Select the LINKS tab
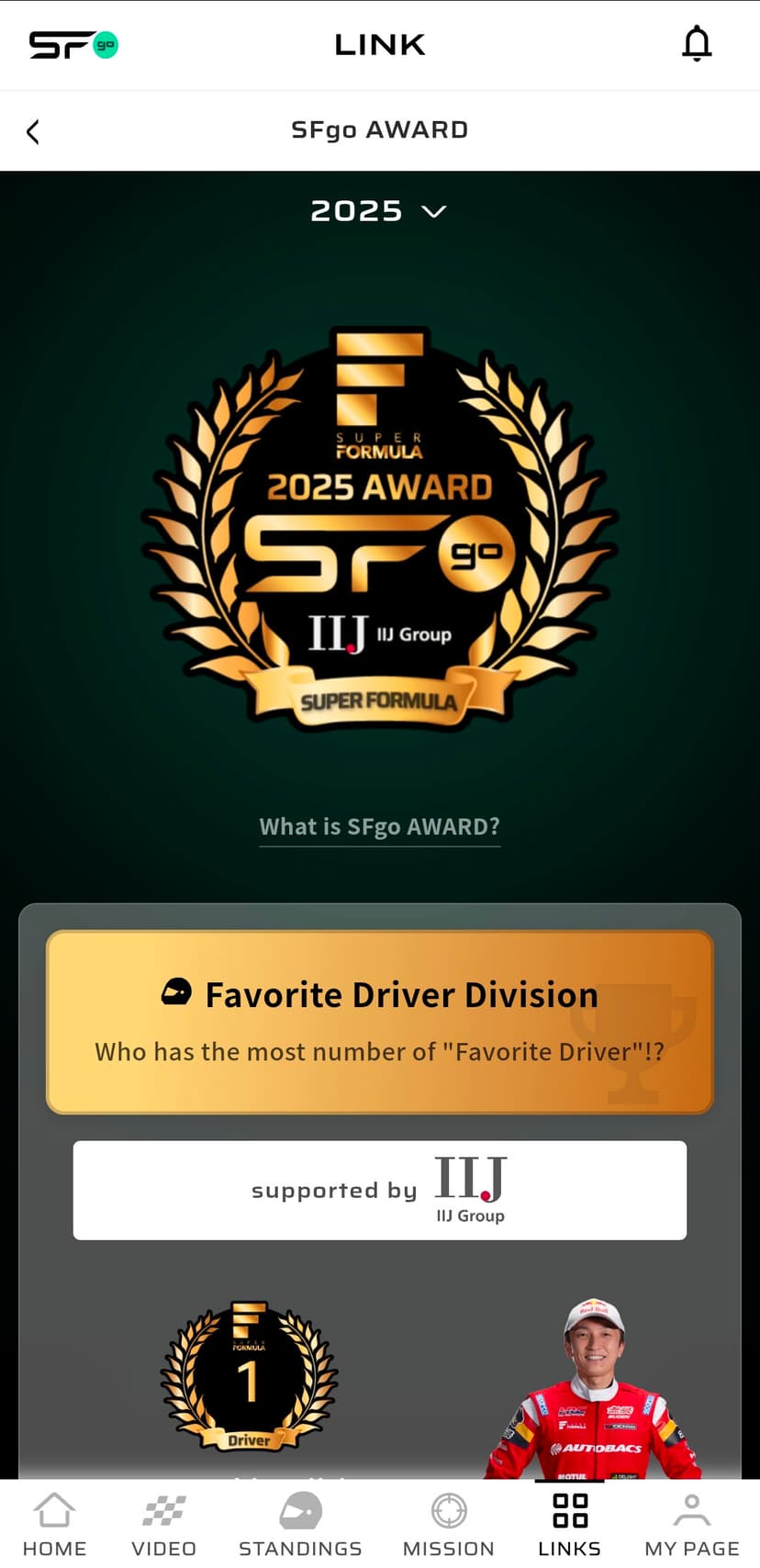The width and height of the screenshot is (760, 1568). coord(569,1525)
